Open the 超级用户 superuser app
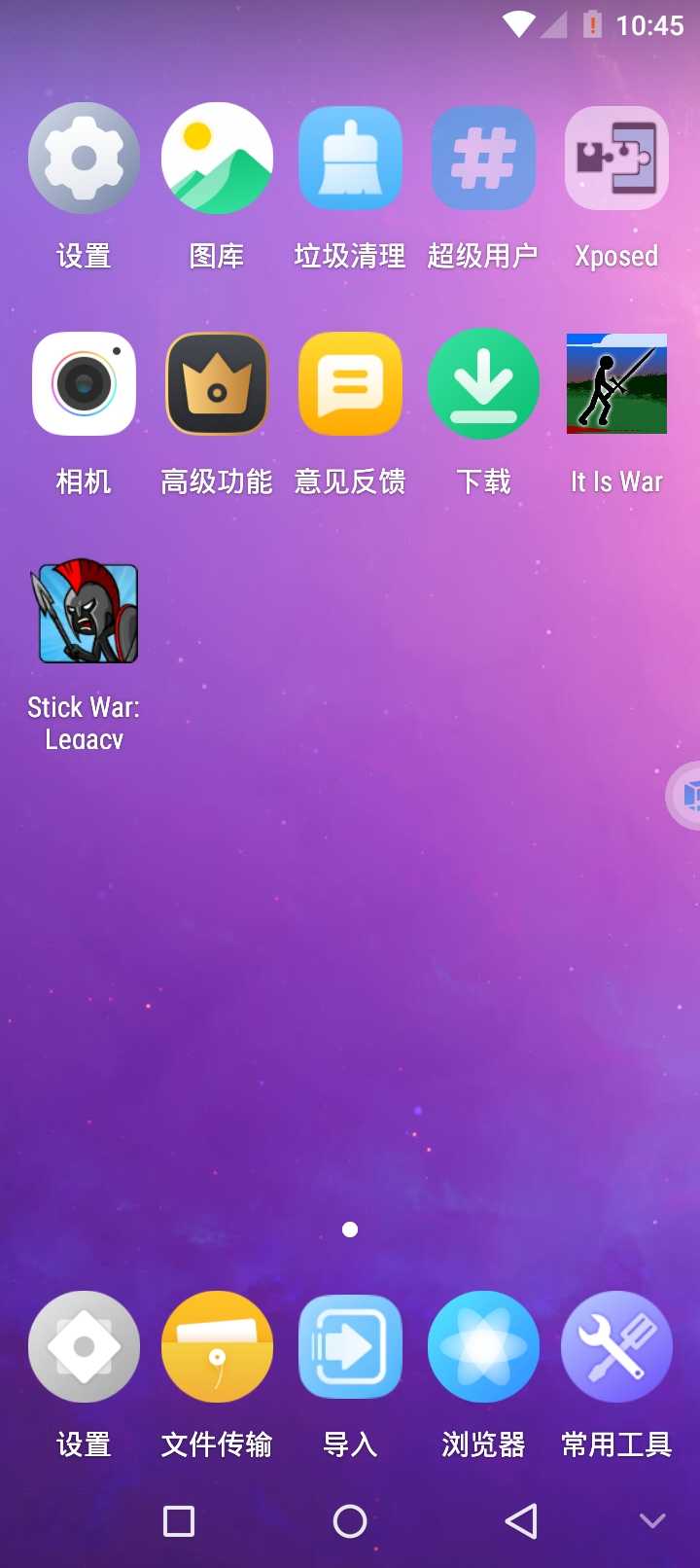Screen dimensions: 700x1568 point(483,159)
